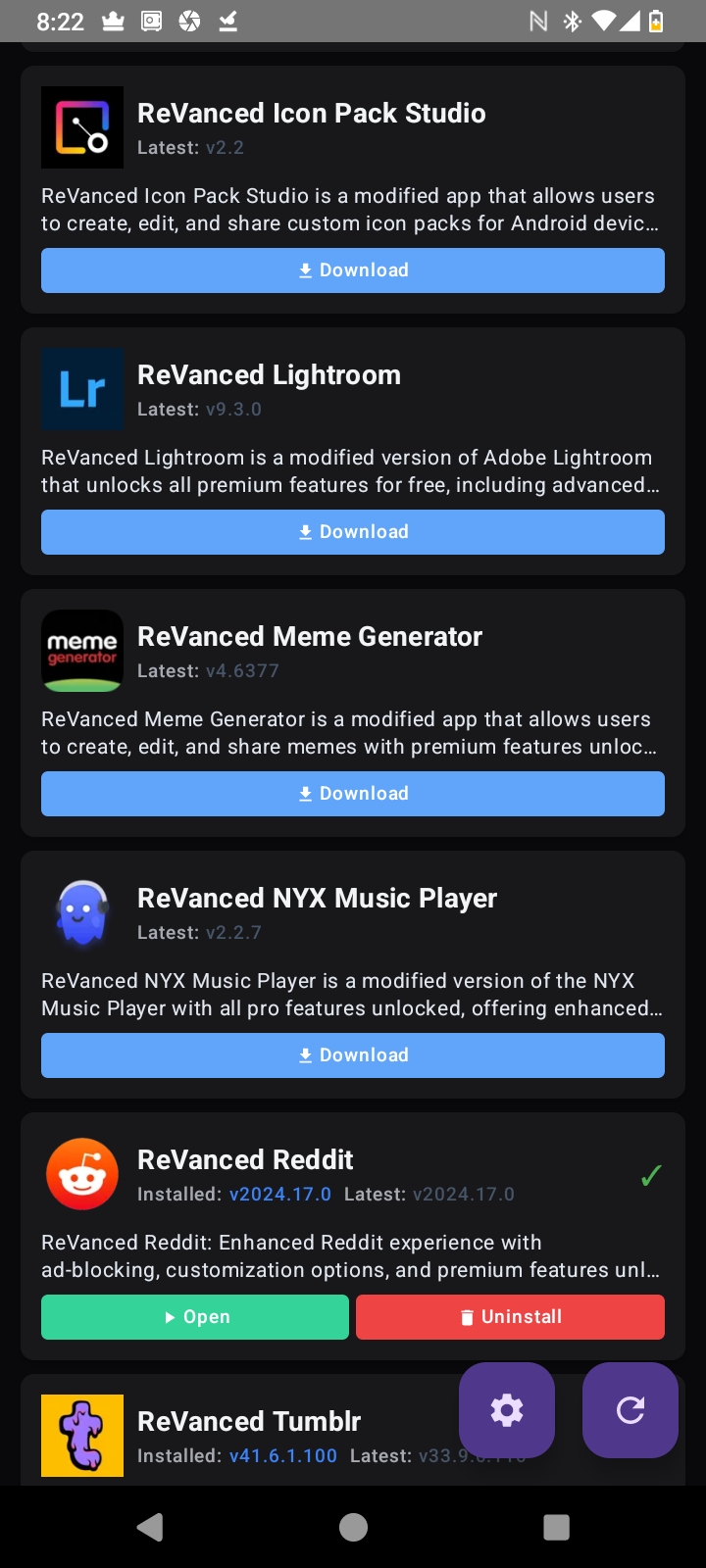
Task: Return to the home screen
Action: tap(353, 1527)
